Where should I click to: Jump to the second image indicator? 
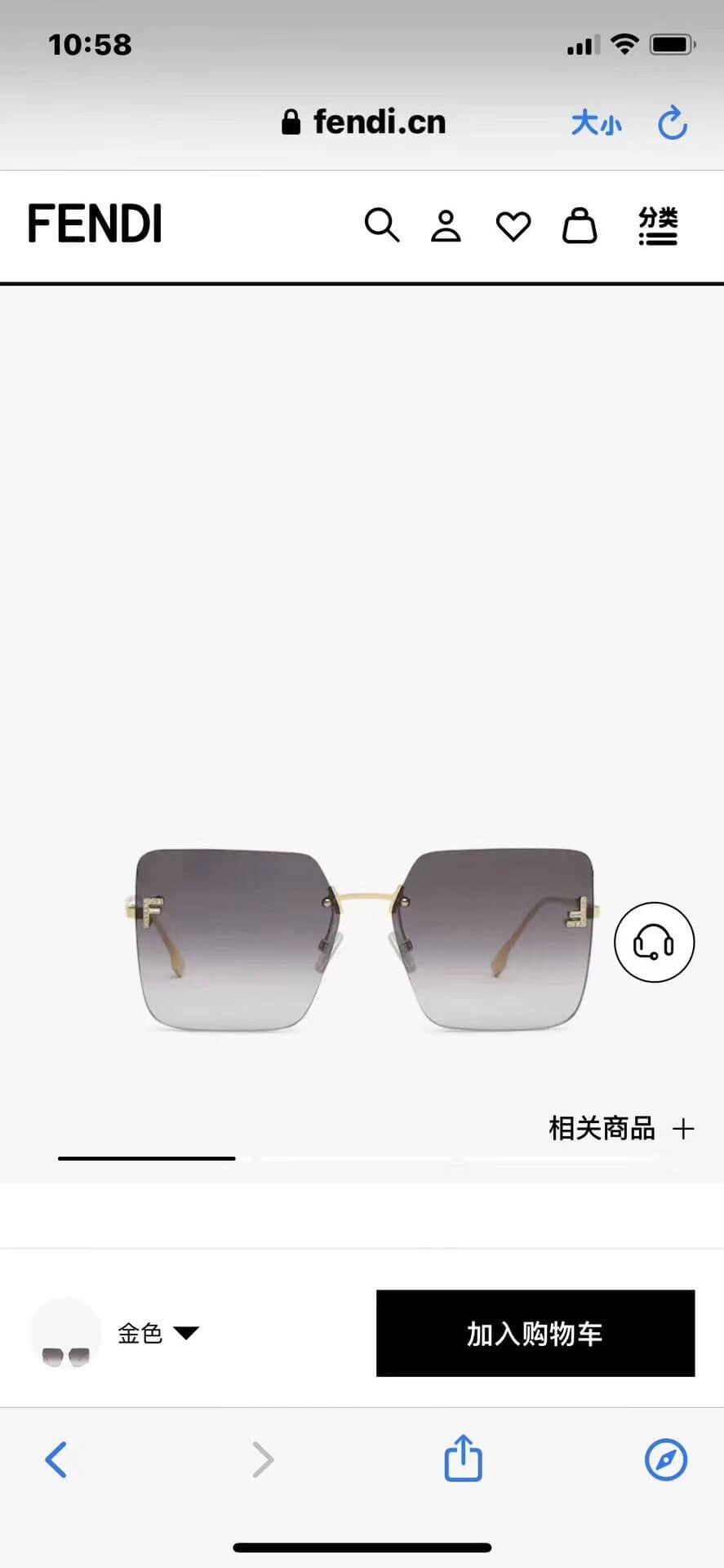pyautogui.click(x=354, y=1157)
